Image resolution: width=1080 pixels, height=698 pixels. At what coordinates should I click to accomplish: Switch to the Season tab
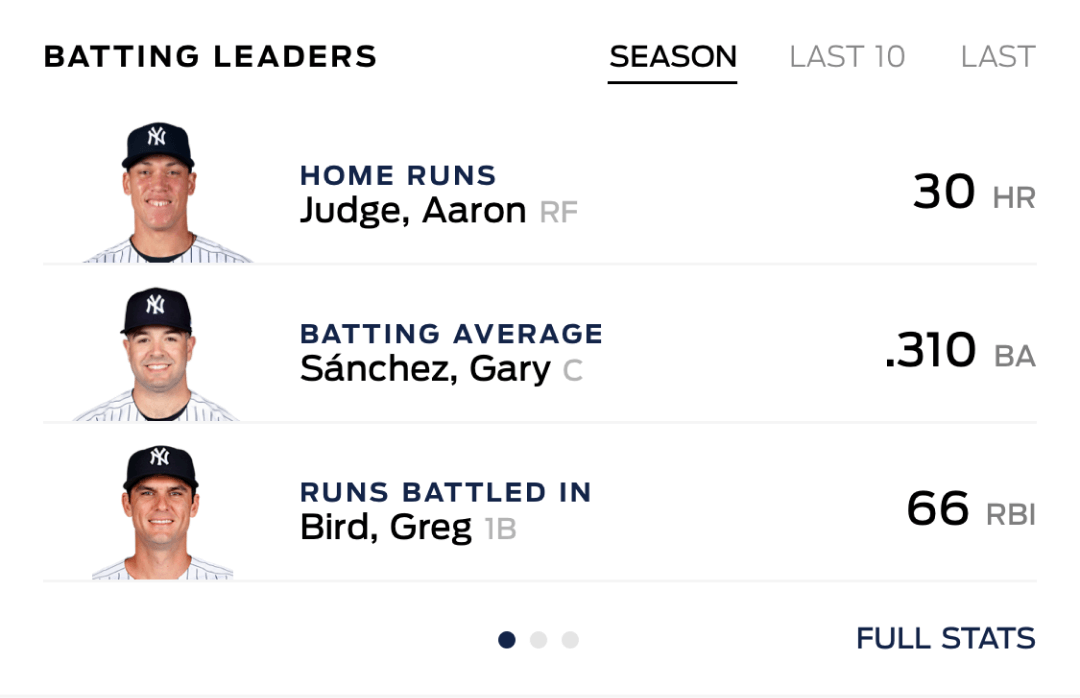(x=672, y=57)
